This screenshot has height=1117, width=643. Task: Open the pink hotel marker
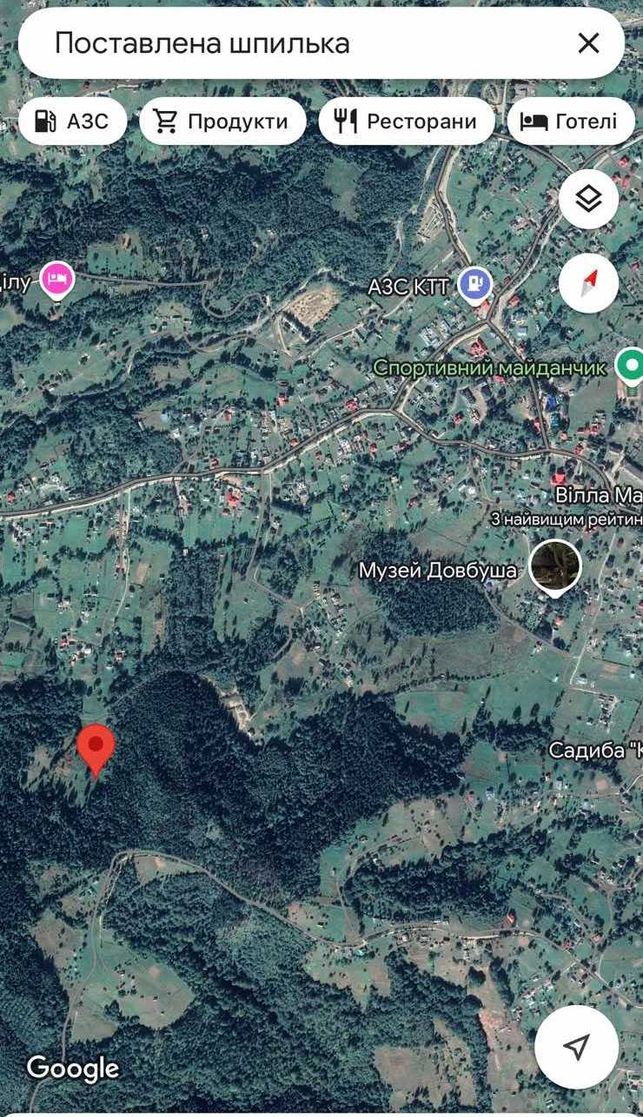(x=58, y=280)
